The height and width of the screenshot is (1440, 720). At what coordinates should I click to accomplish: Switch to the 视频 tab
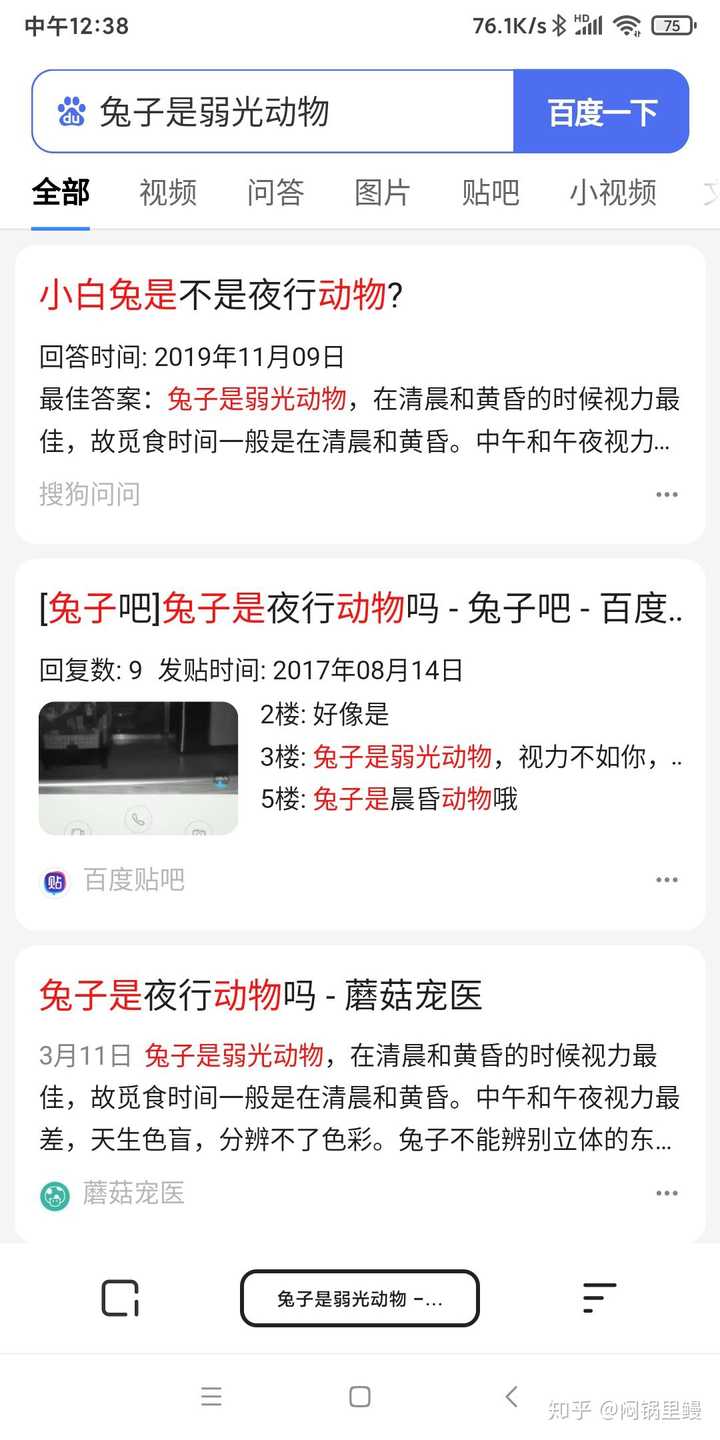pos(167,193)
